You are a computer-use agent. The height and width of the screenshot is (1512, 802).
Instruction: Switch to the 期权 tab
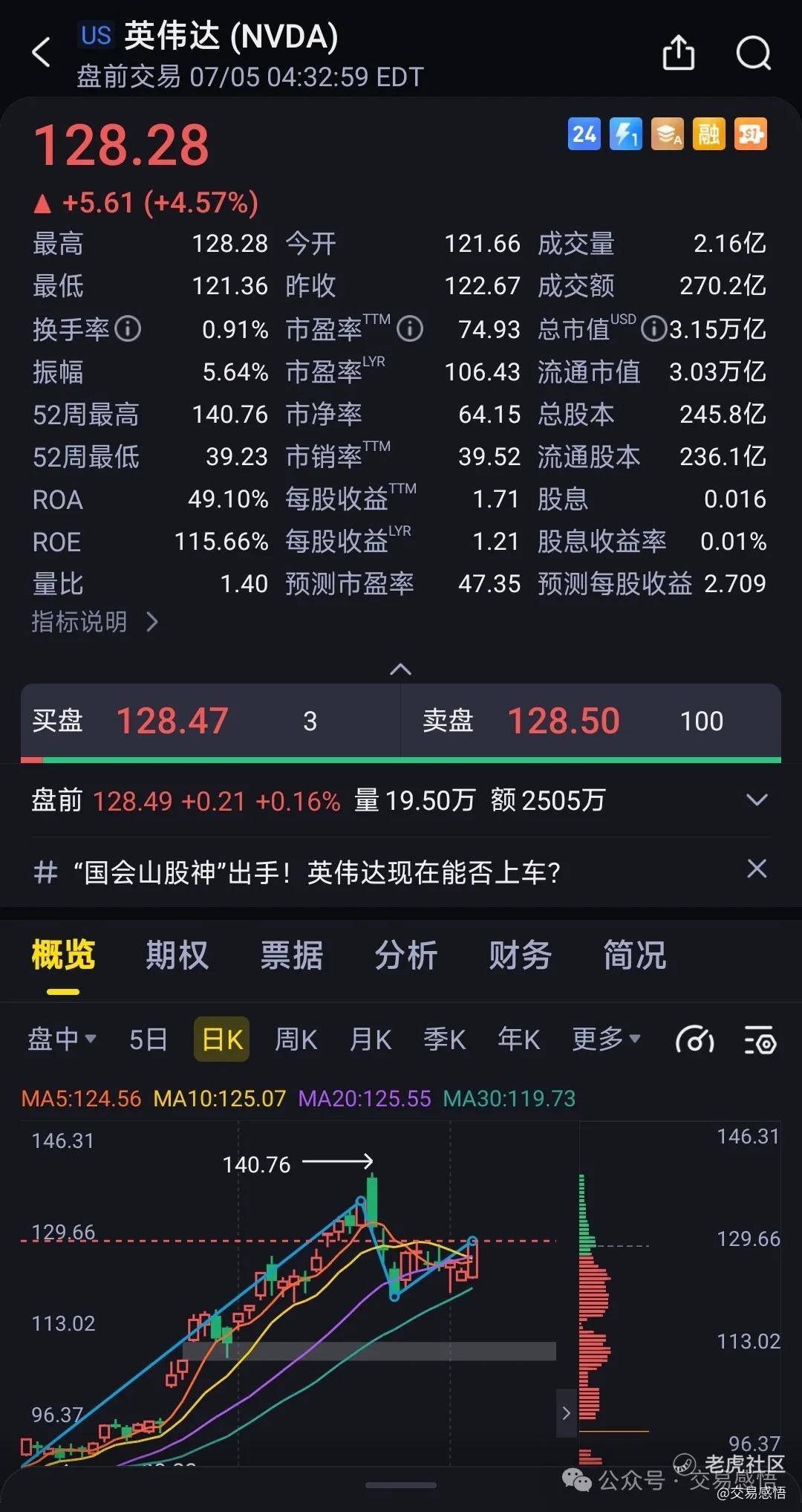177,955
